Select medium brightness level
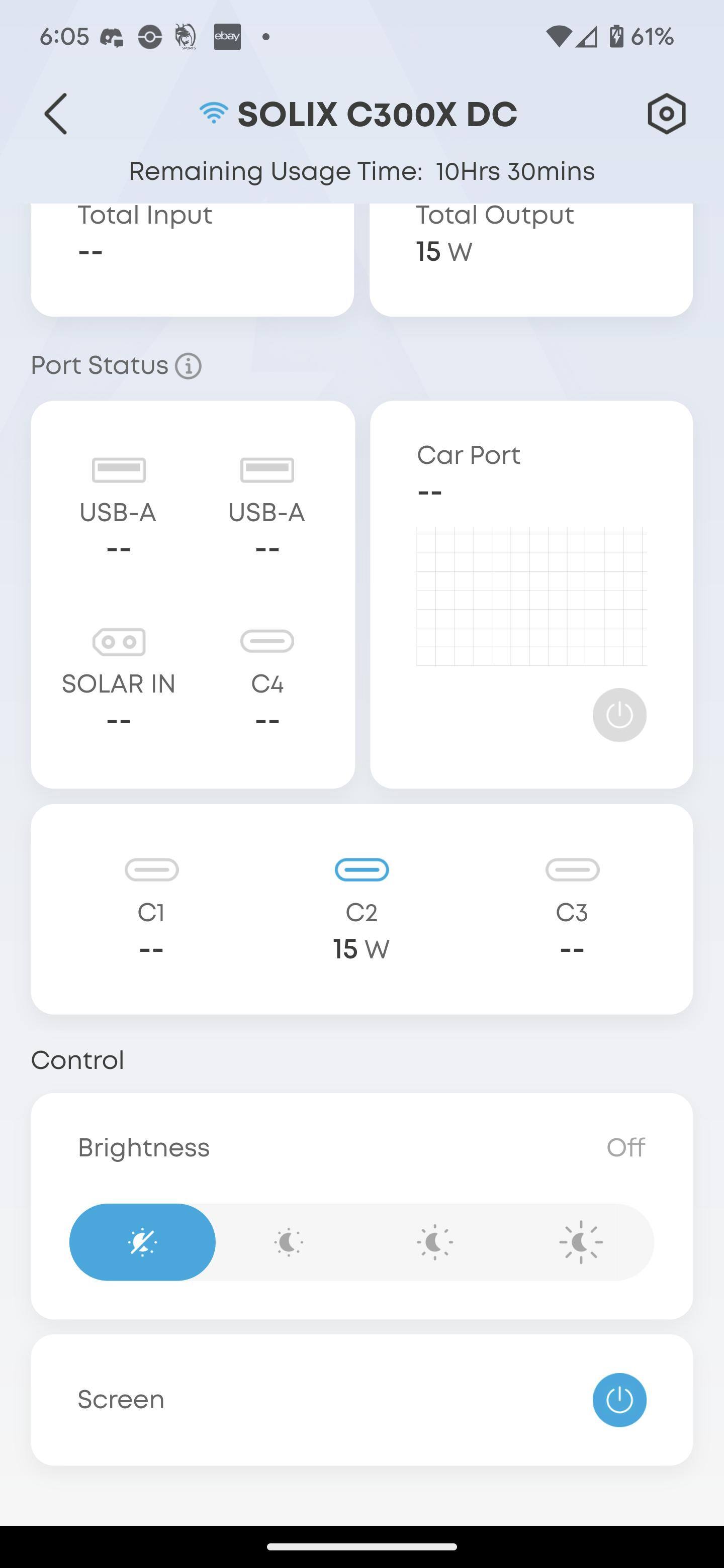 point(435,1242)
